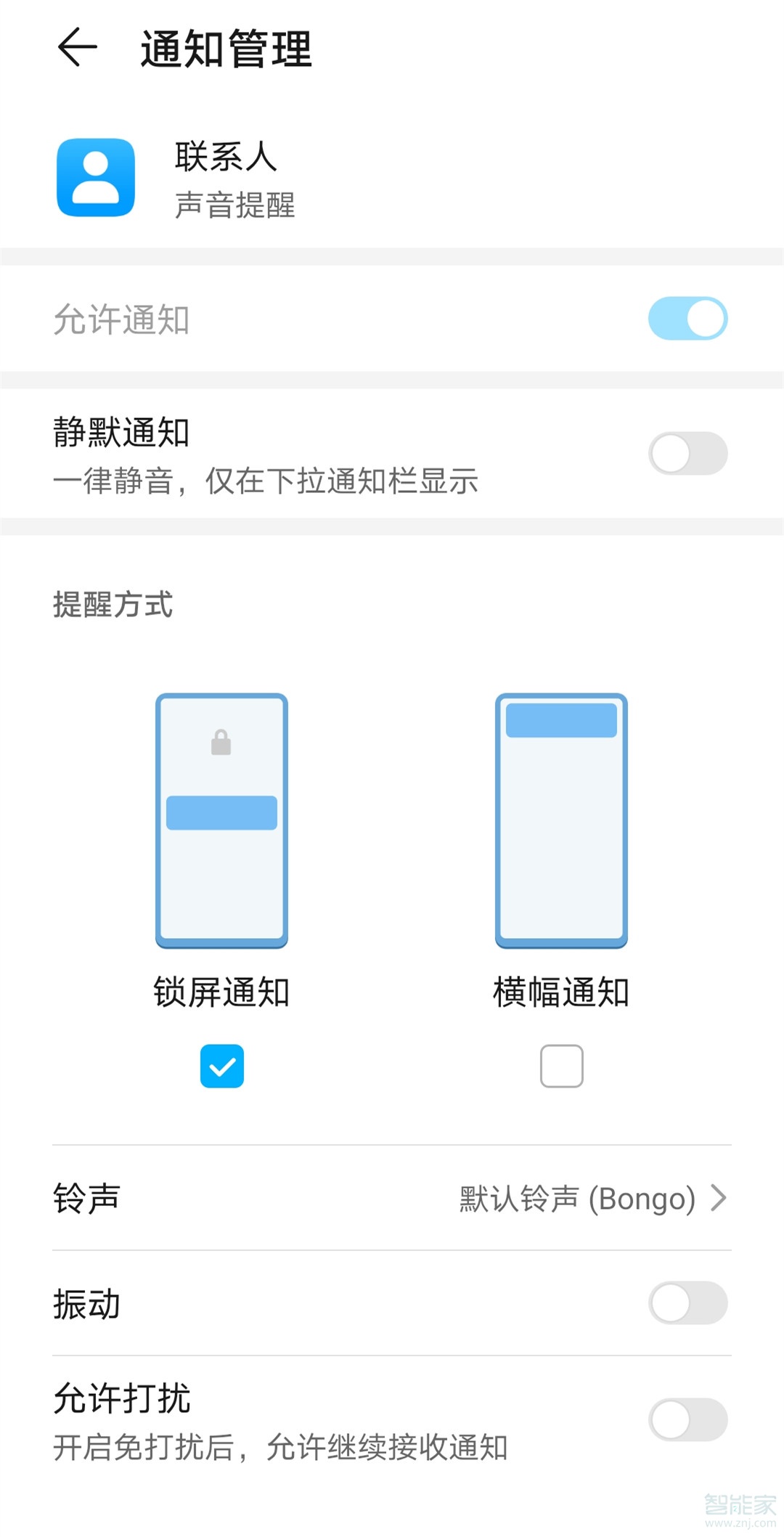Open the ringtone selection via the chevron arrow
The image size is (784, 1537).
719,1198
